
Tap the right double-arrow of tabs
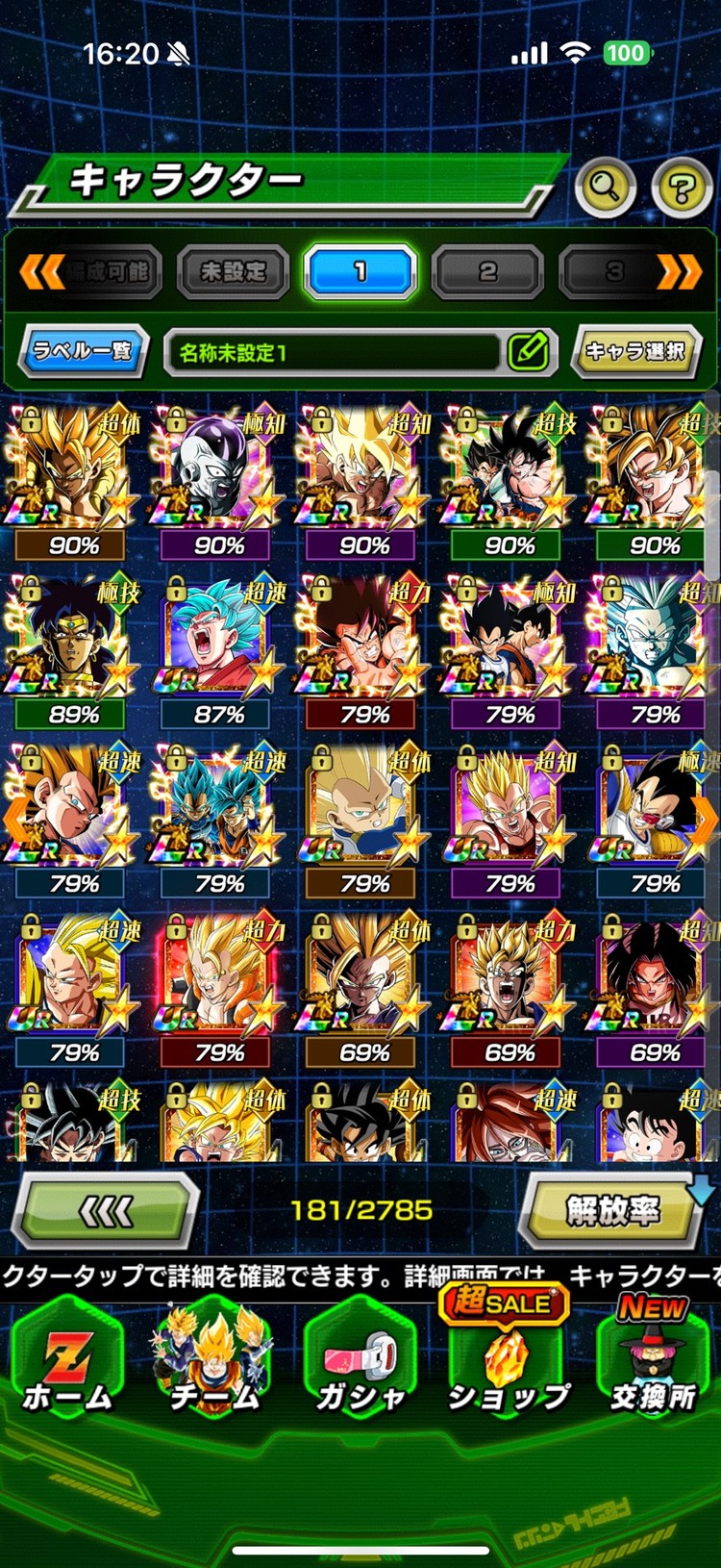click(x=680, y=272)
